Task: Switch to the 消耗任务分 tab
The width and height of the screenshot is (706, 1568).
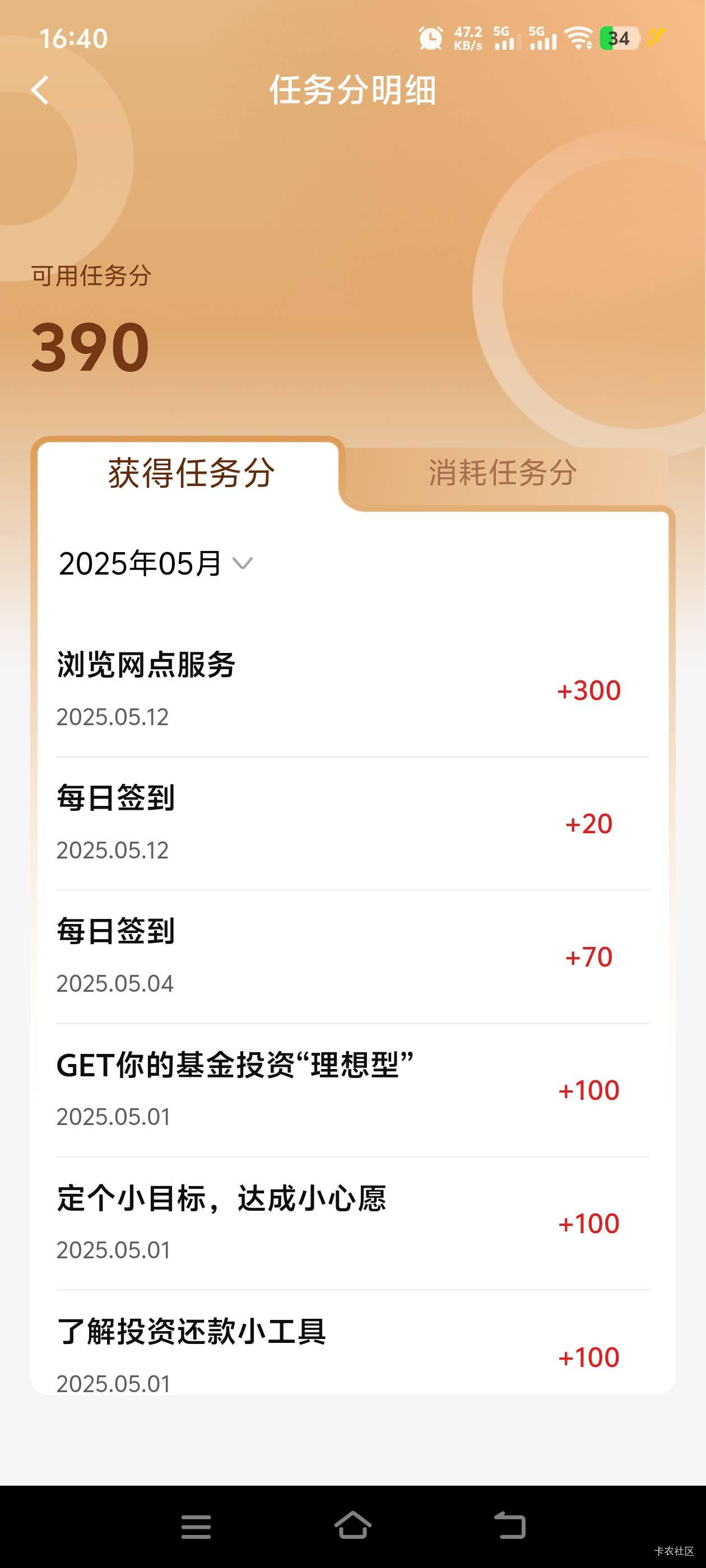Action: 503,473
